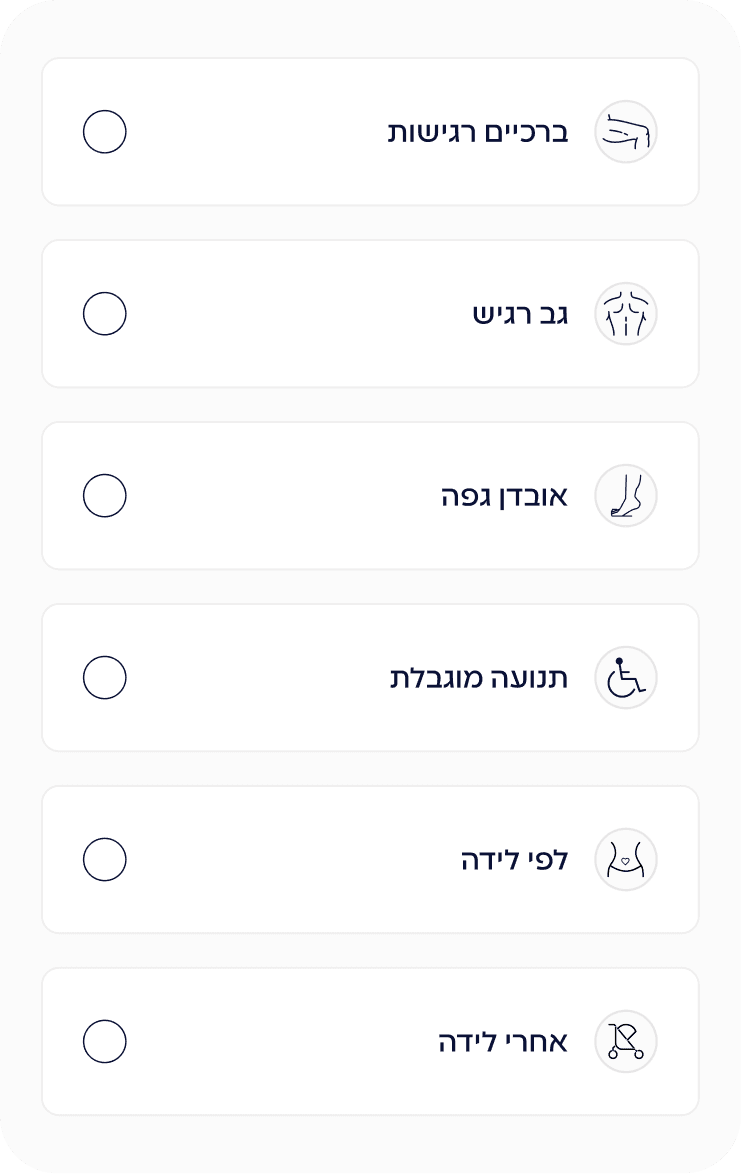Choose the לפי לידה option

coord(105,860)
